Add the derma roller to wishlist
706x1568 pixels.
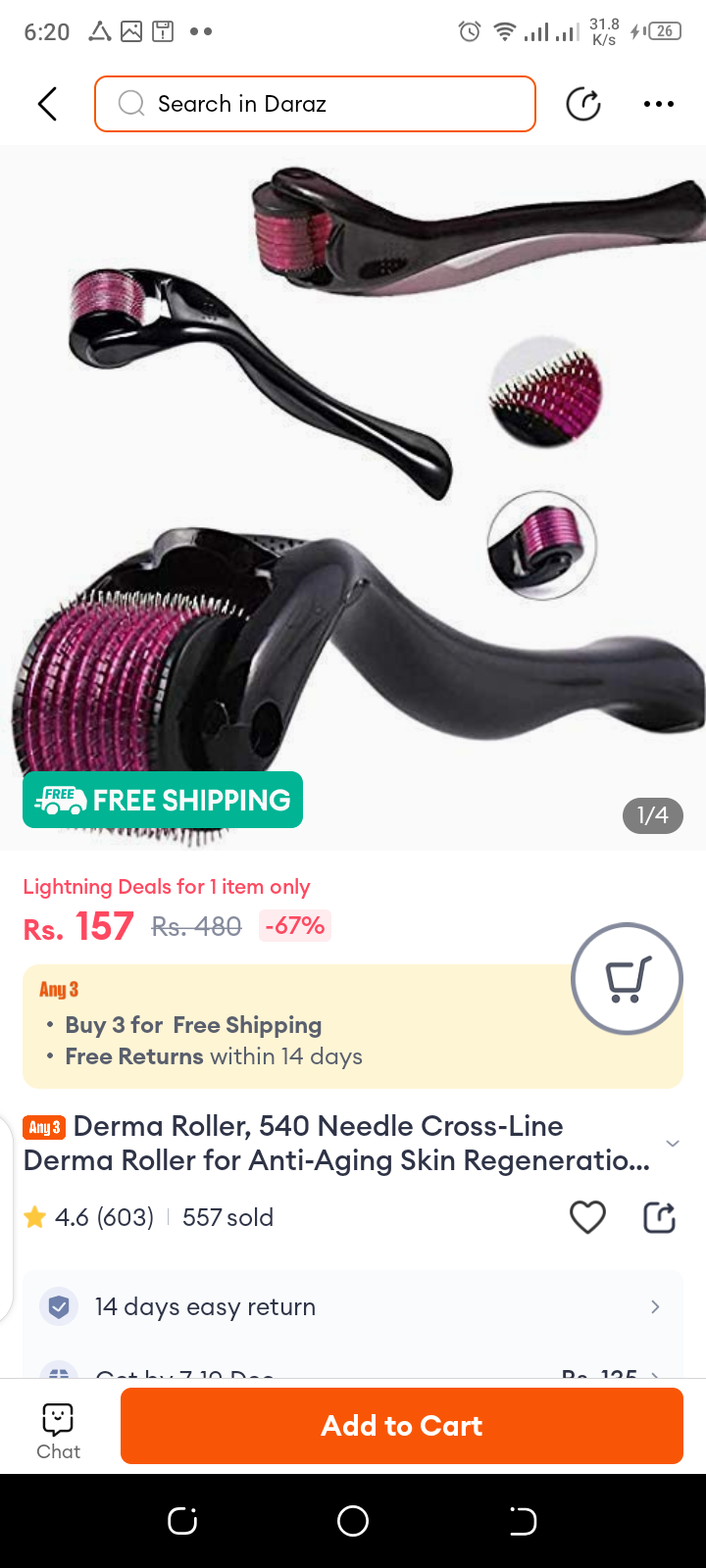click(587, 1217)
